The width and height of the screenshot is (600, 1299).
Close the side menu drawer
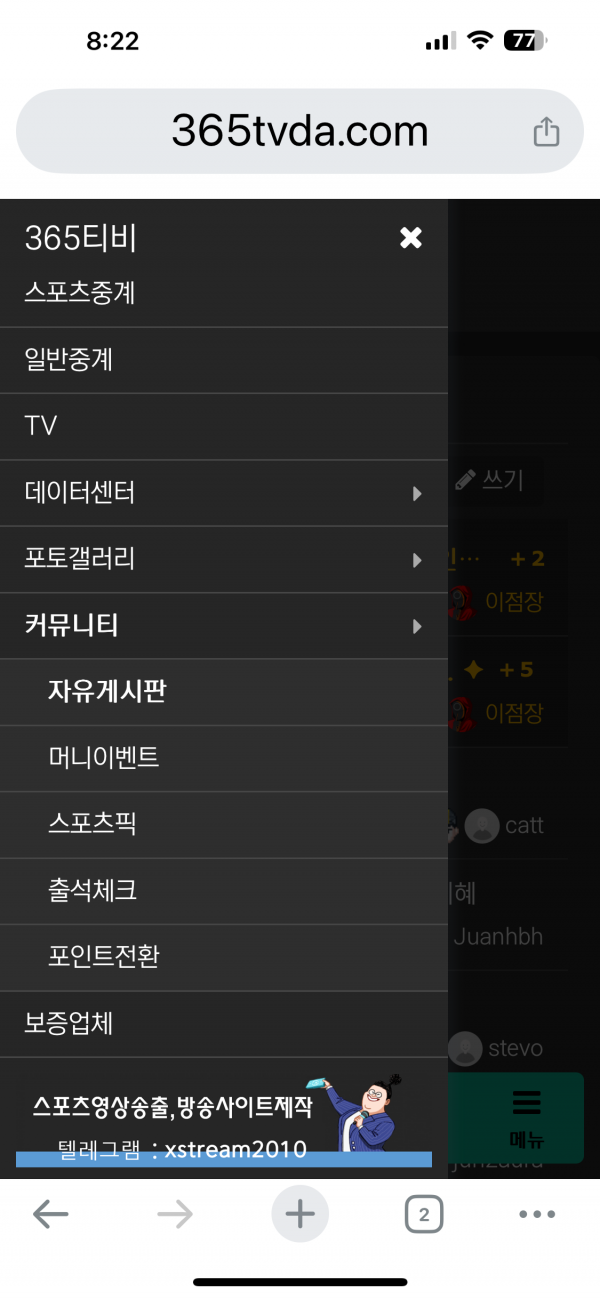pyautogui.click(x=411, y=238)
